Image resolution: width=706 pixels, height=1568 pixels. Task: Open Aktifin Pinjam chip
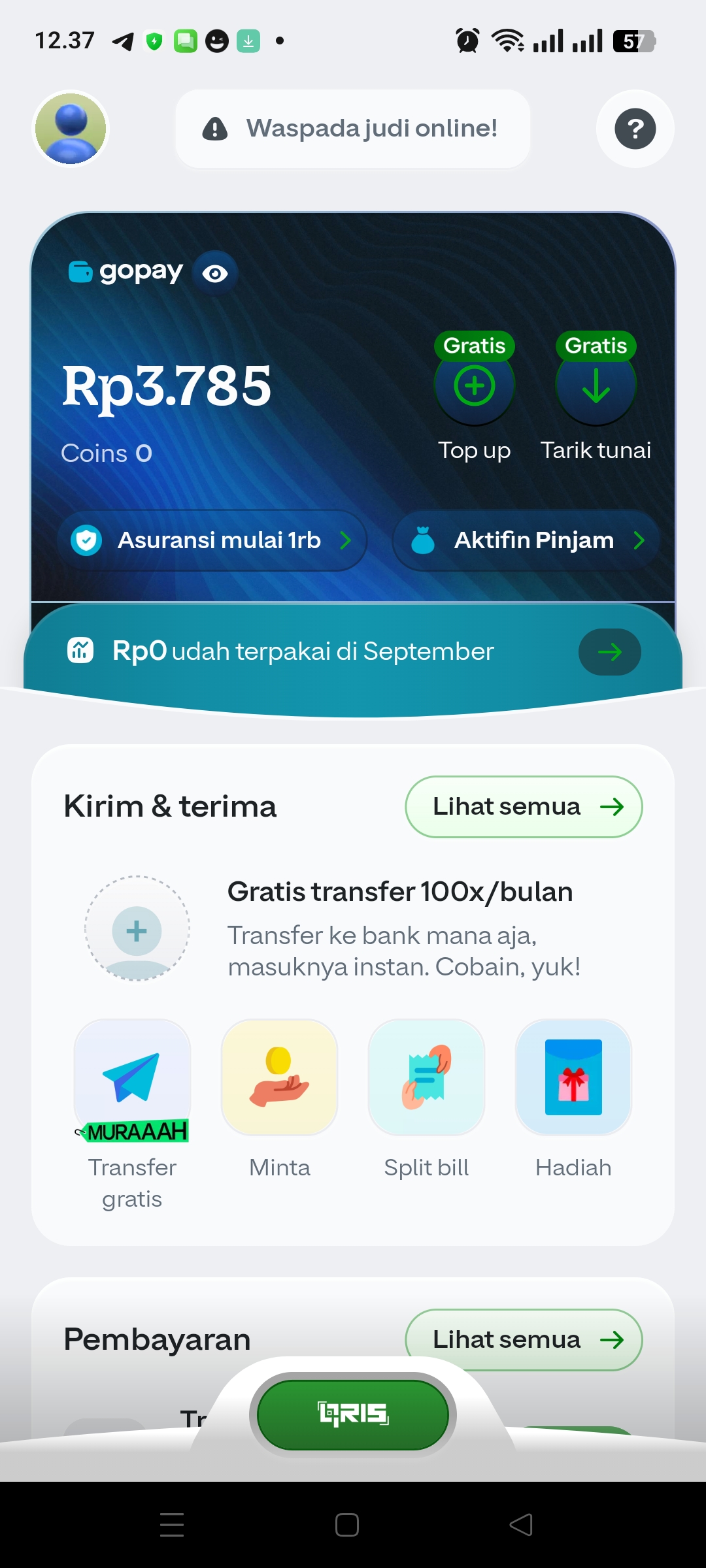pos(527,540)
